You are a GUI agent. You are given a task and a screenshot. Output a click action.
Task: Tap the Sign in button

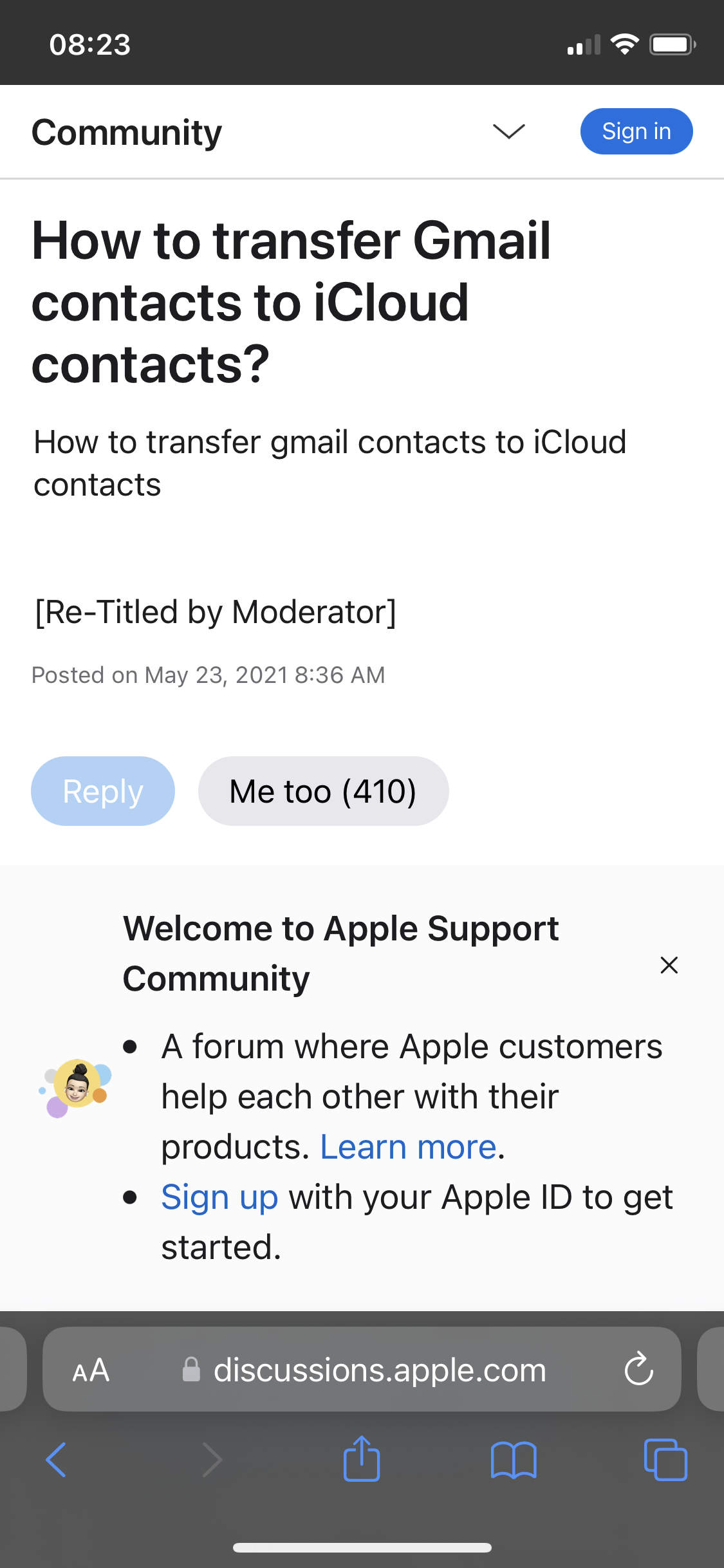pyautogui.click(x=636, y=131)
